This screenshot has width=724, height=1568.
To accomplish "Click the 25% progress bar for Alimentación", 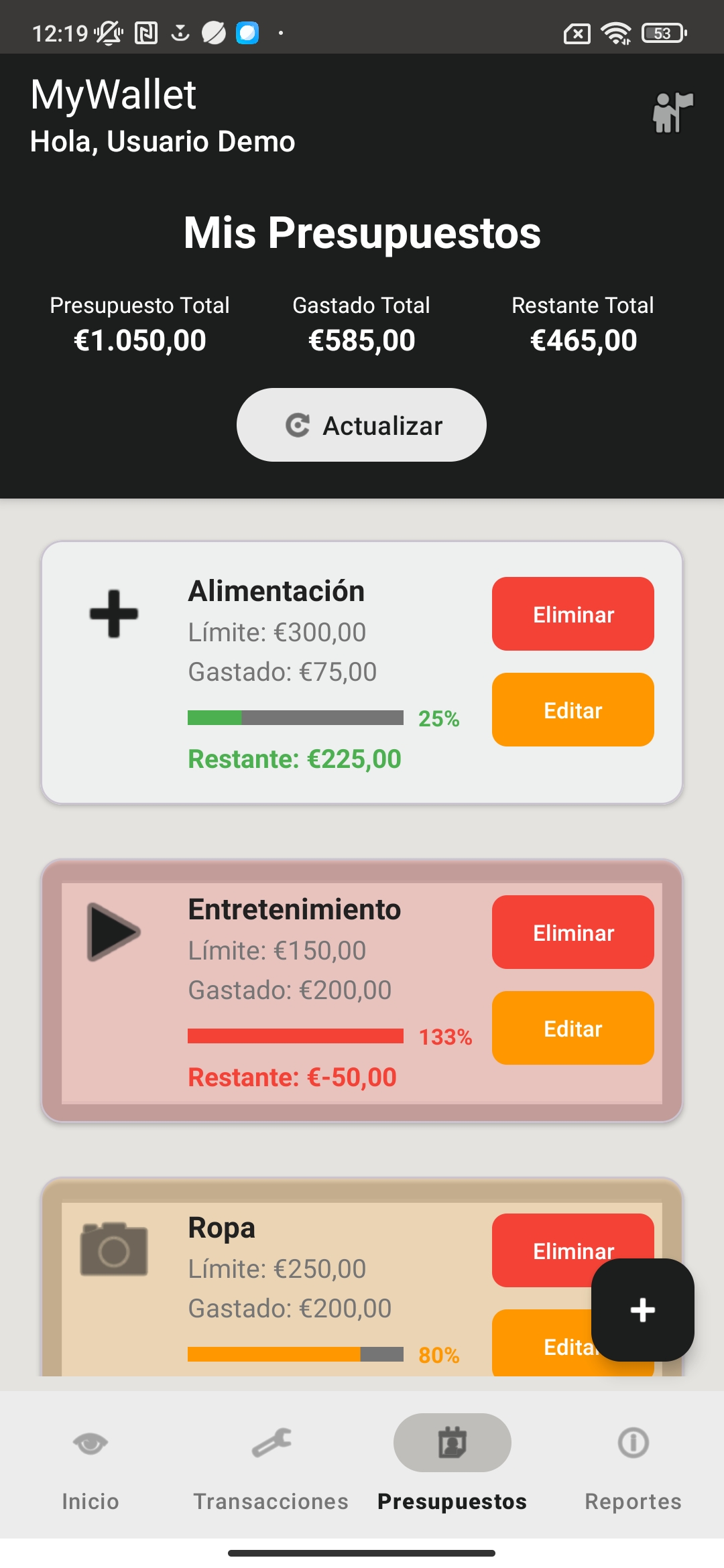I will point(297,718).
